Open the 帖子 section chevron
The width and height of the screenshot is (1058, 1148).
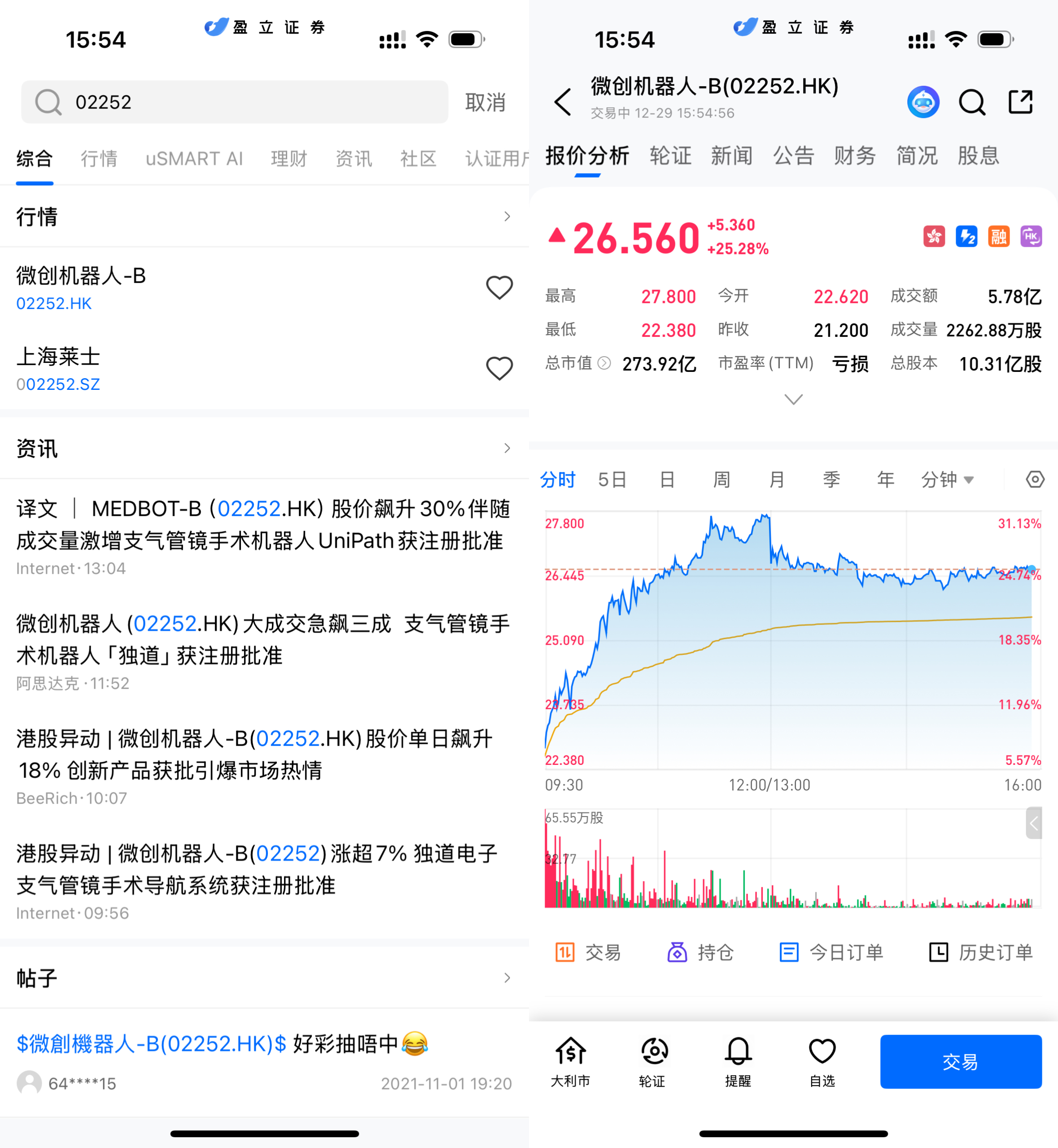point(507,978)
